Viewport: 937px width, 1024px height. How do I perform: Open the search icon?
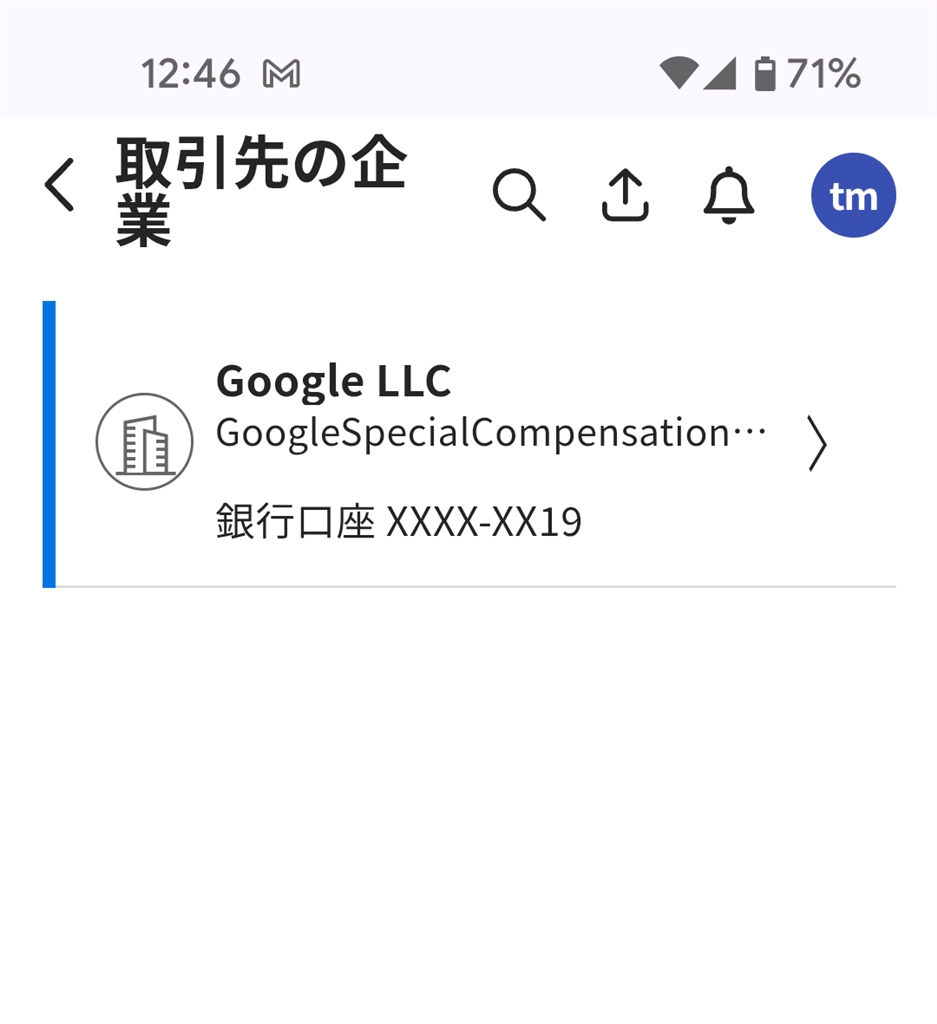[x=519, y=194]
